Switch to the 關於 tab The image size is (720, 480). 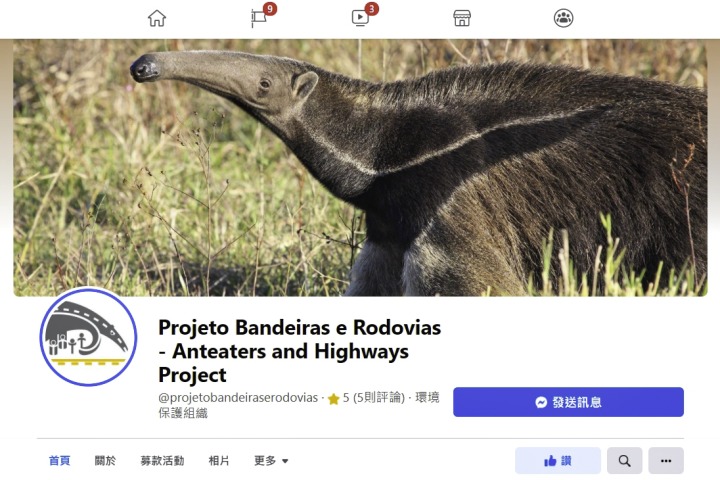point(105,461)
